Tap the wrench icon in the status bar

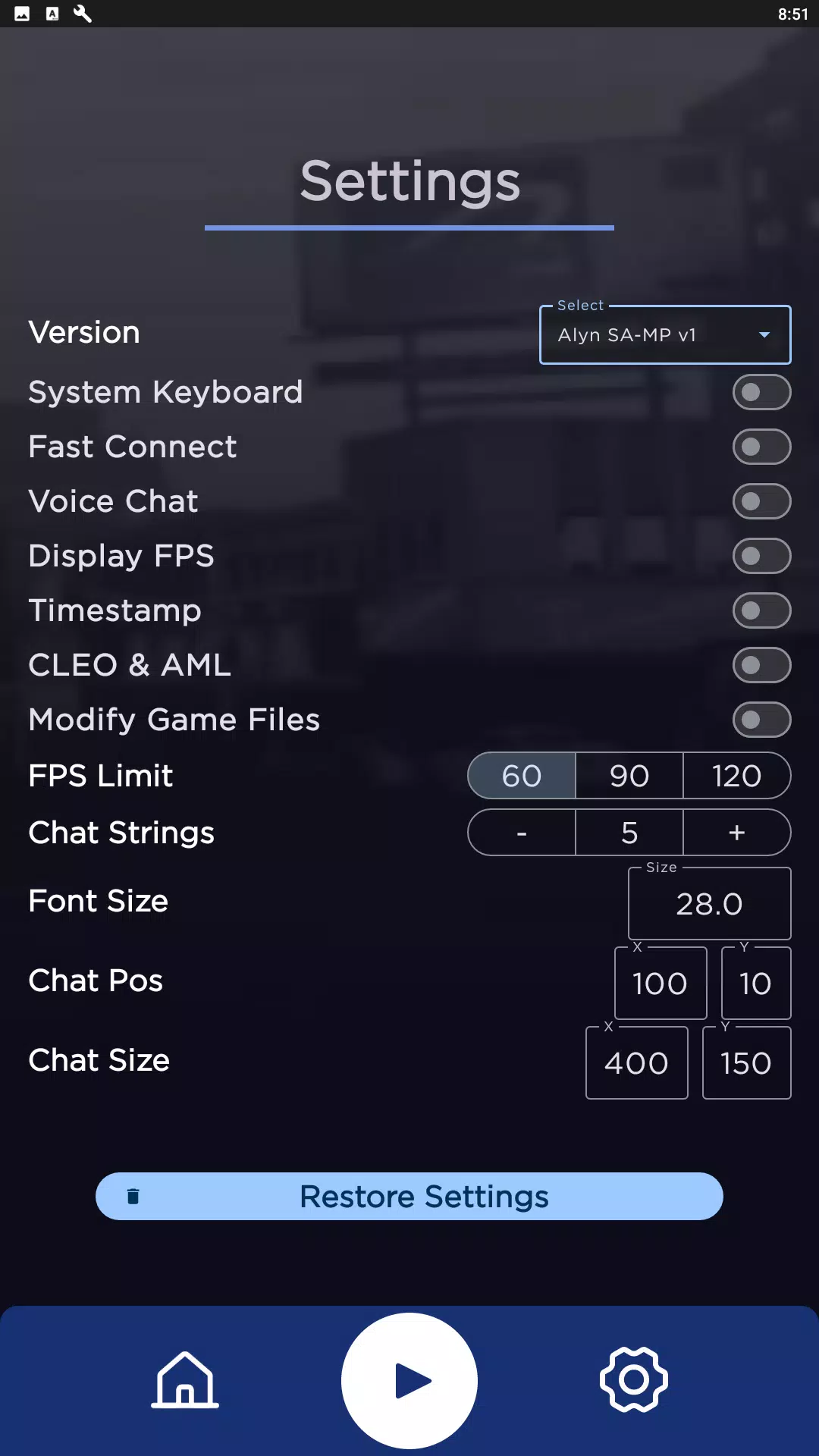(83, 13)
